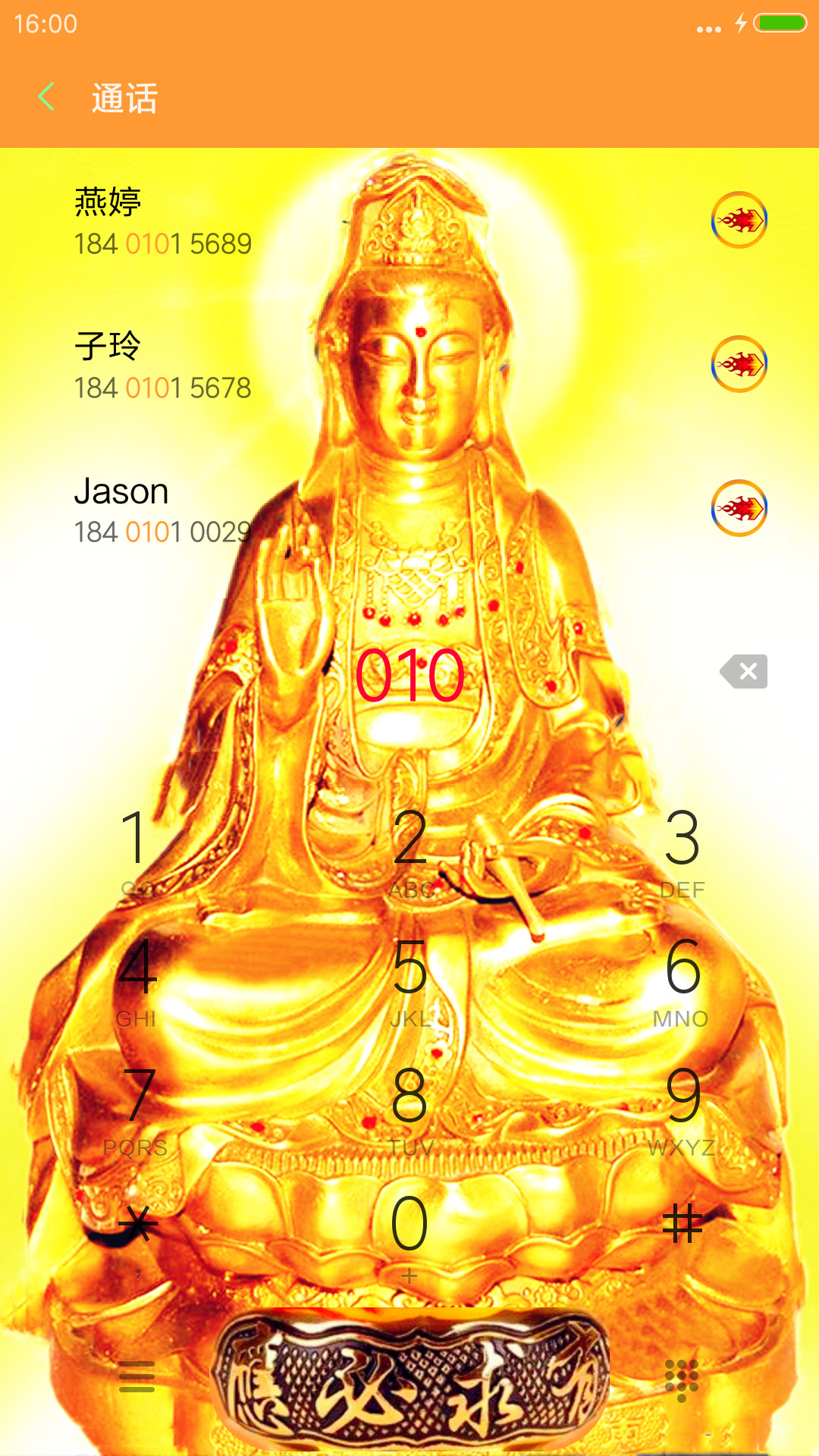The height and width of the screenshot is (1456, 819).
Task: Open the hamburger menu at bottom
Action: (x=137, y=1376)
